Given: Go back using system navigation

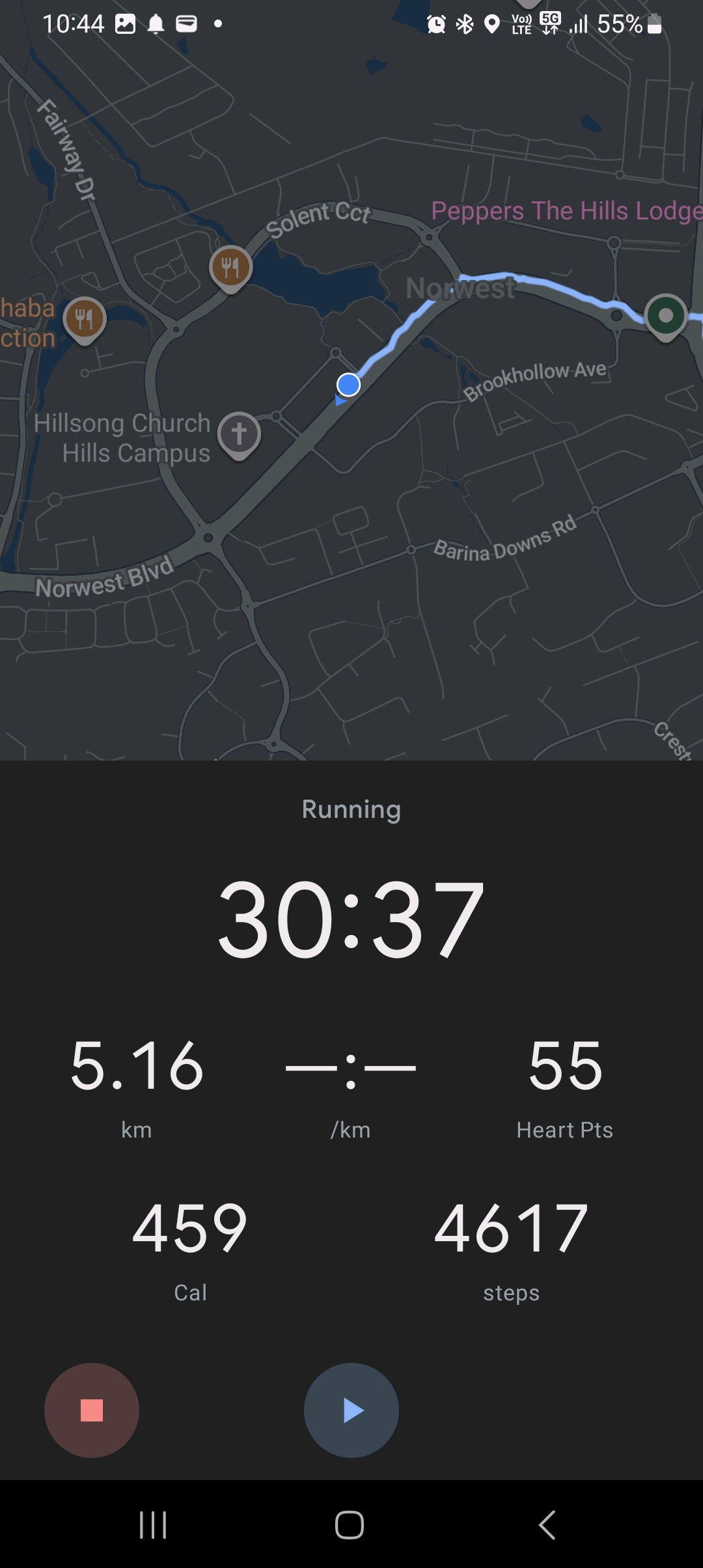Looking at the screenshot, I should point(547,1525).
